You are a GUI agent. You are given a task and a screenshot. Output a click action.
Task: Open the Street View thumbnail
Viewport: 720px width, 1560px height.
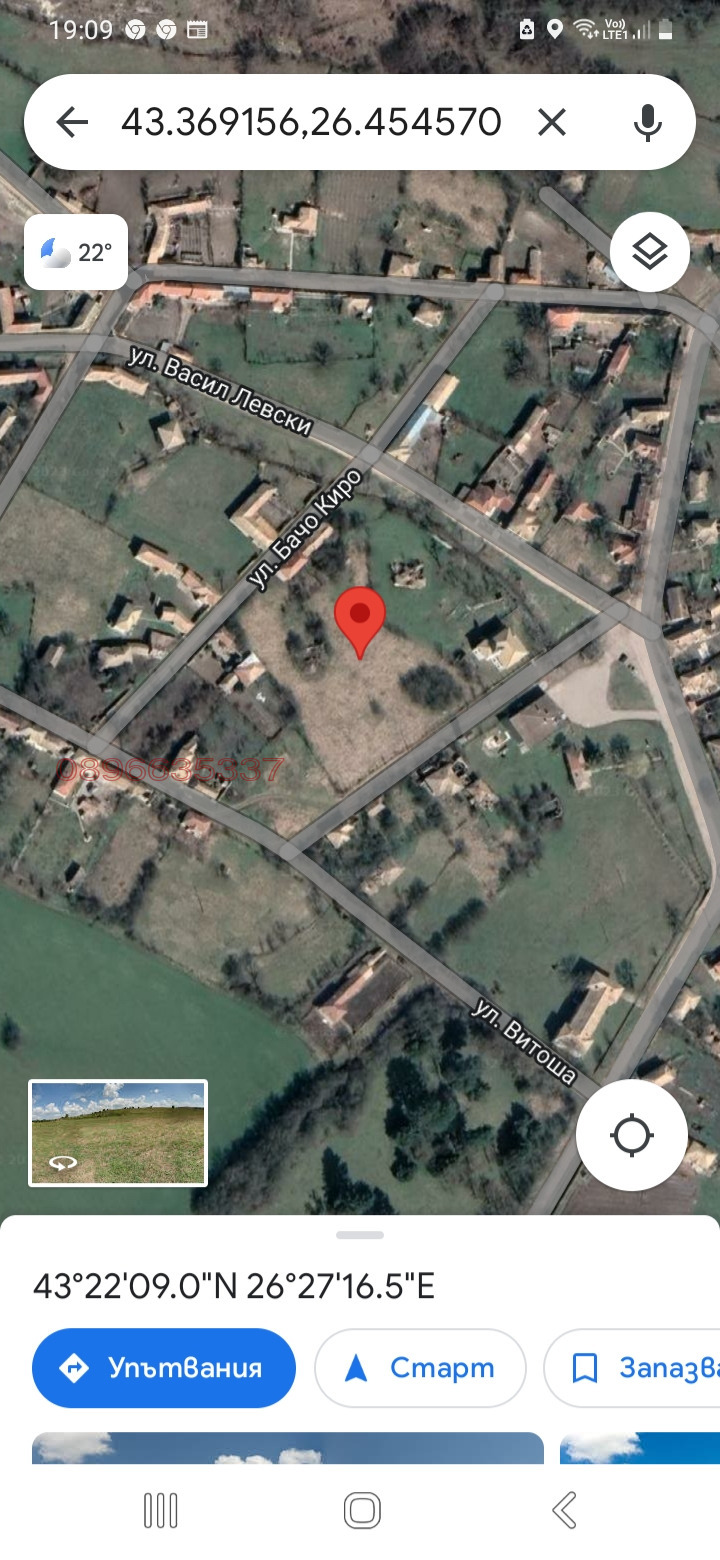tap(118, 1133)
